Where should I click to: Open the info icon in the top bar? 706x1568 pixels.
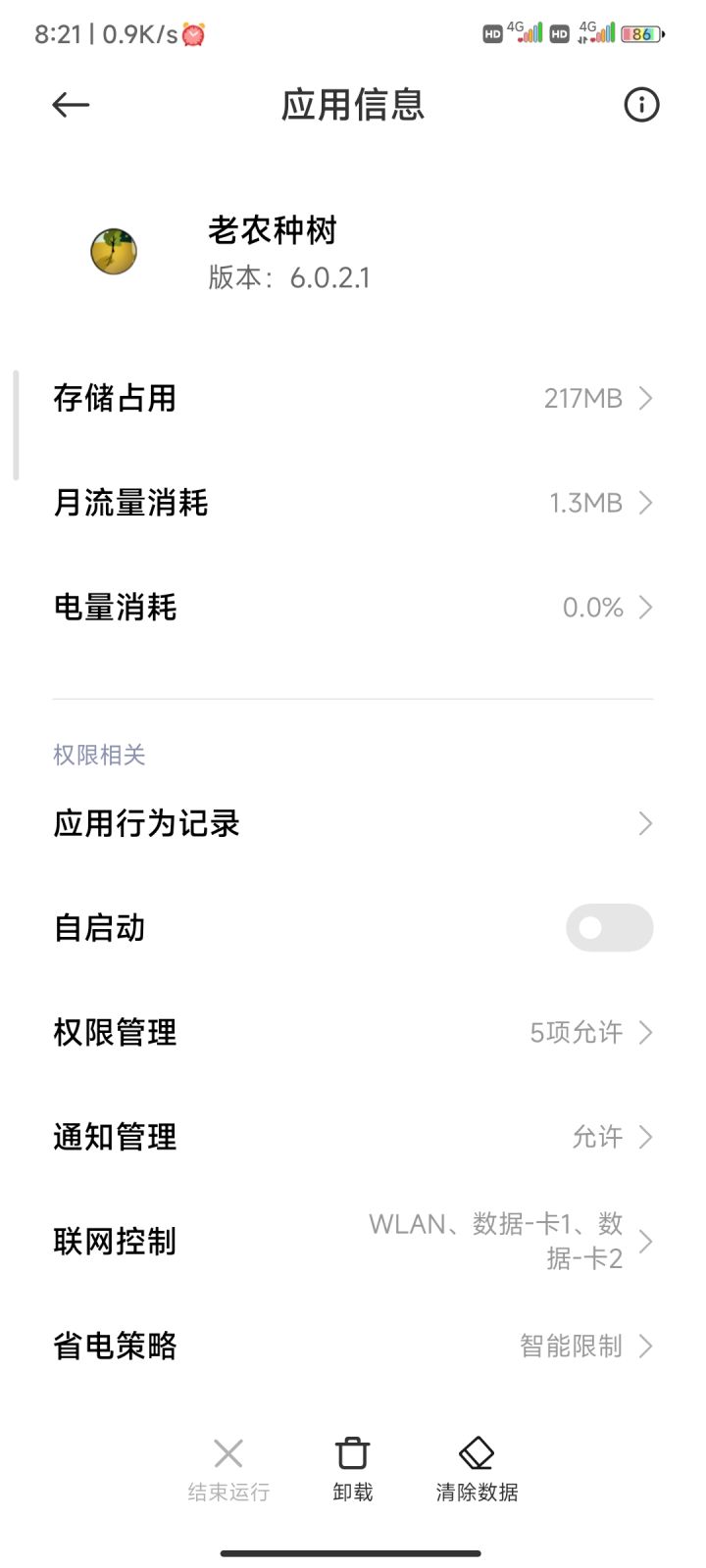[641, 105]
